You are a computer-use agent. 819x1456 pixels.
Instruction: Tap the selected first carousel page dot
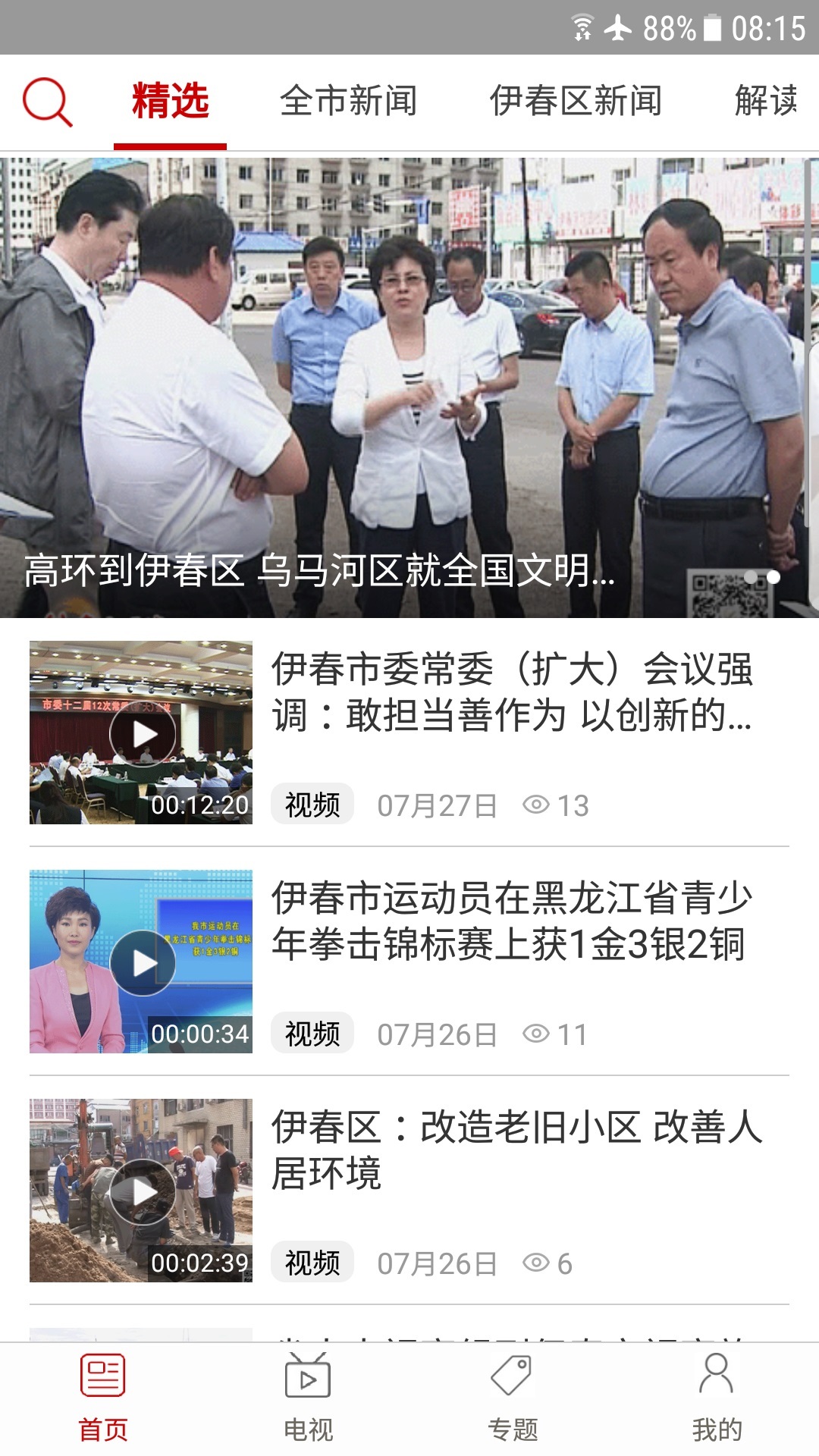[751, 576]
